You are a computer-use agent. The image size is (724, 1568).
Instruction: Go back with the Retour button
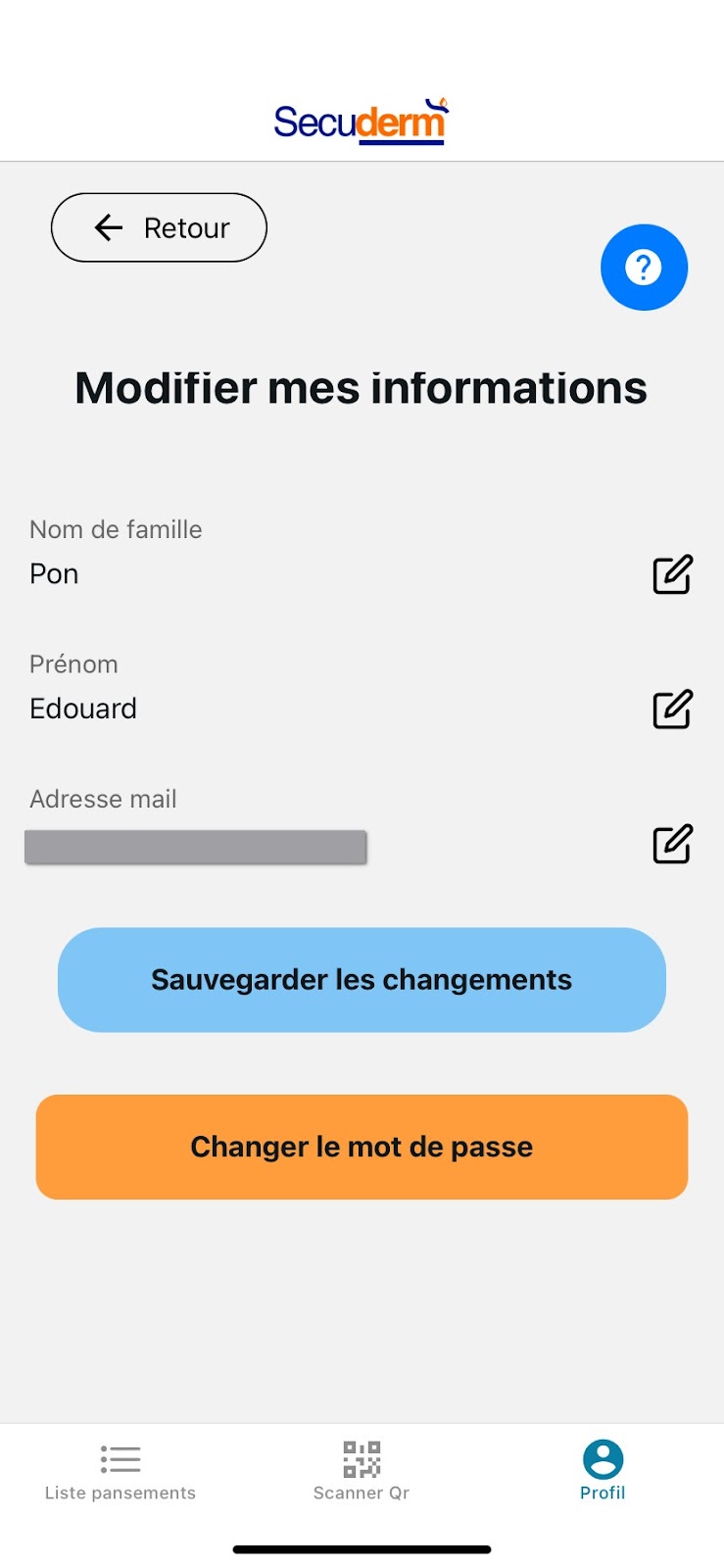pyautogui.click(x=159, y=227)
